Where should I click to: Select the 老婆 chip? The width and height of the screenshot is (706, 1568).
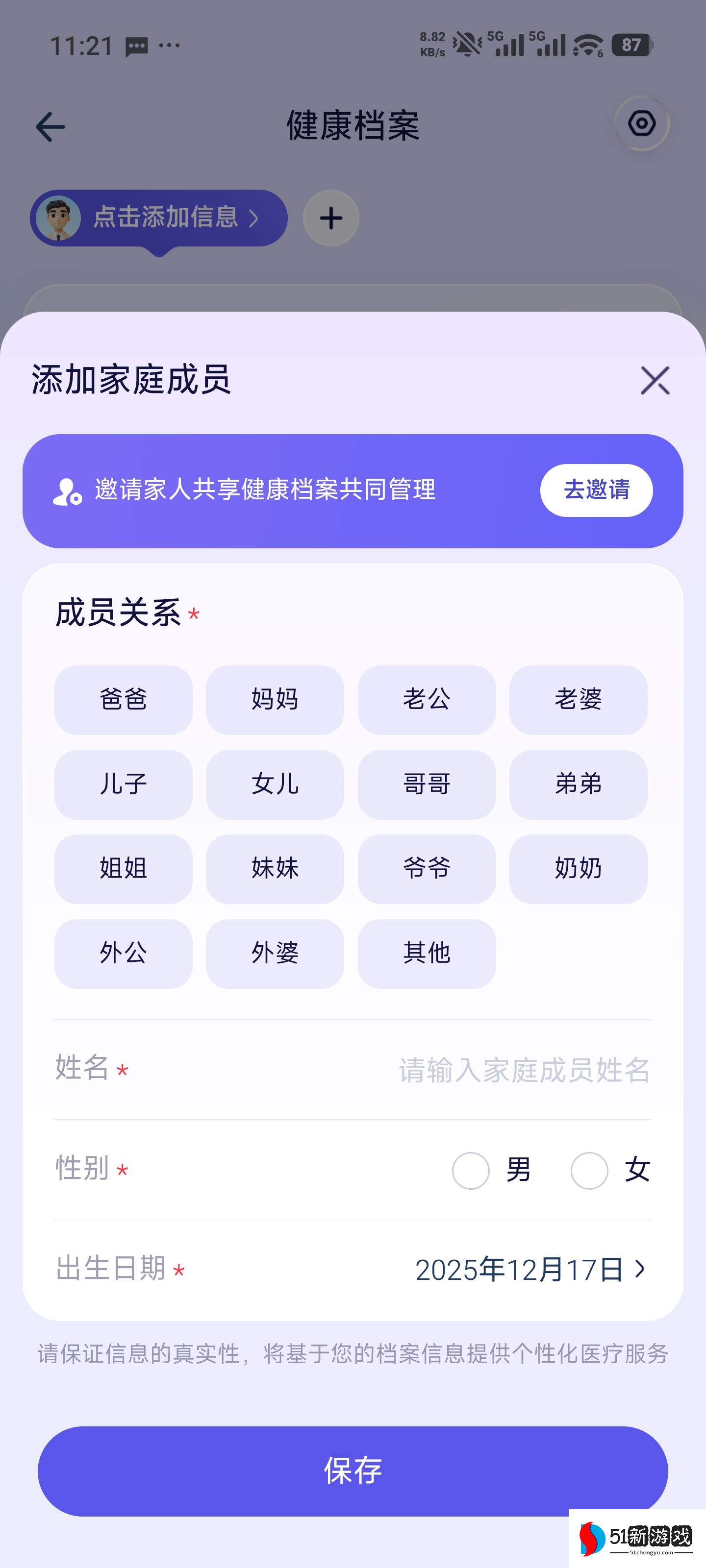pyautogui.click(x=578, y=699)
